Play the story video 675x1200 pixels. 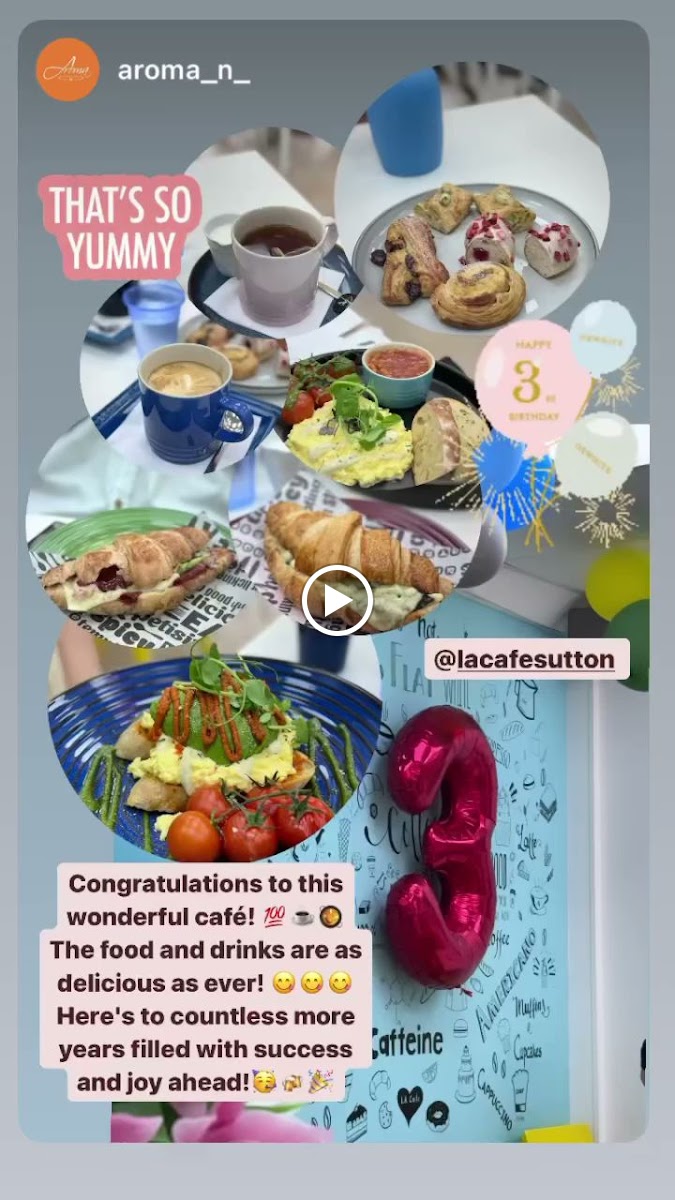coord(337,600)
